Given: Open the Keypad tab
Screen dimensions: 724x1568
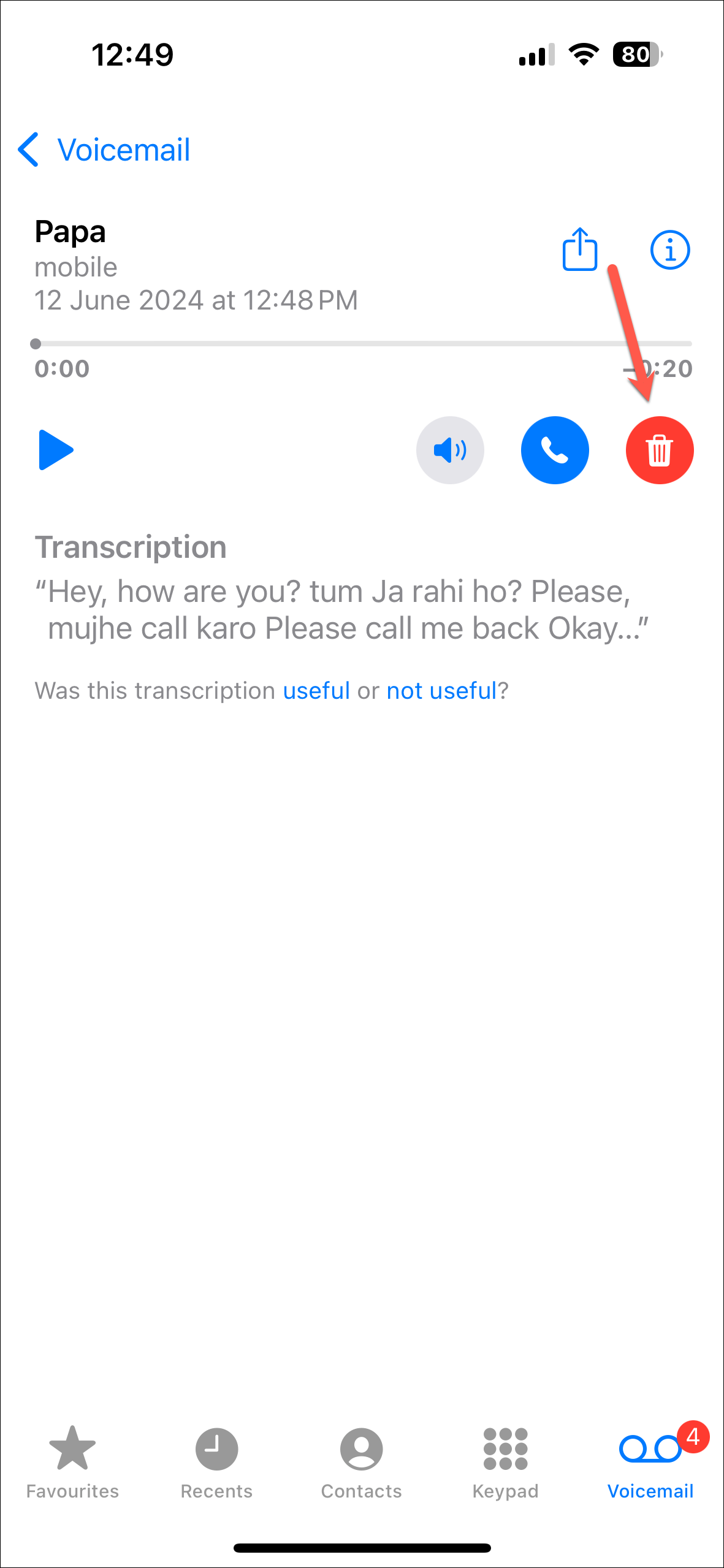Looking at the screenshot, I should [505, 1462].
